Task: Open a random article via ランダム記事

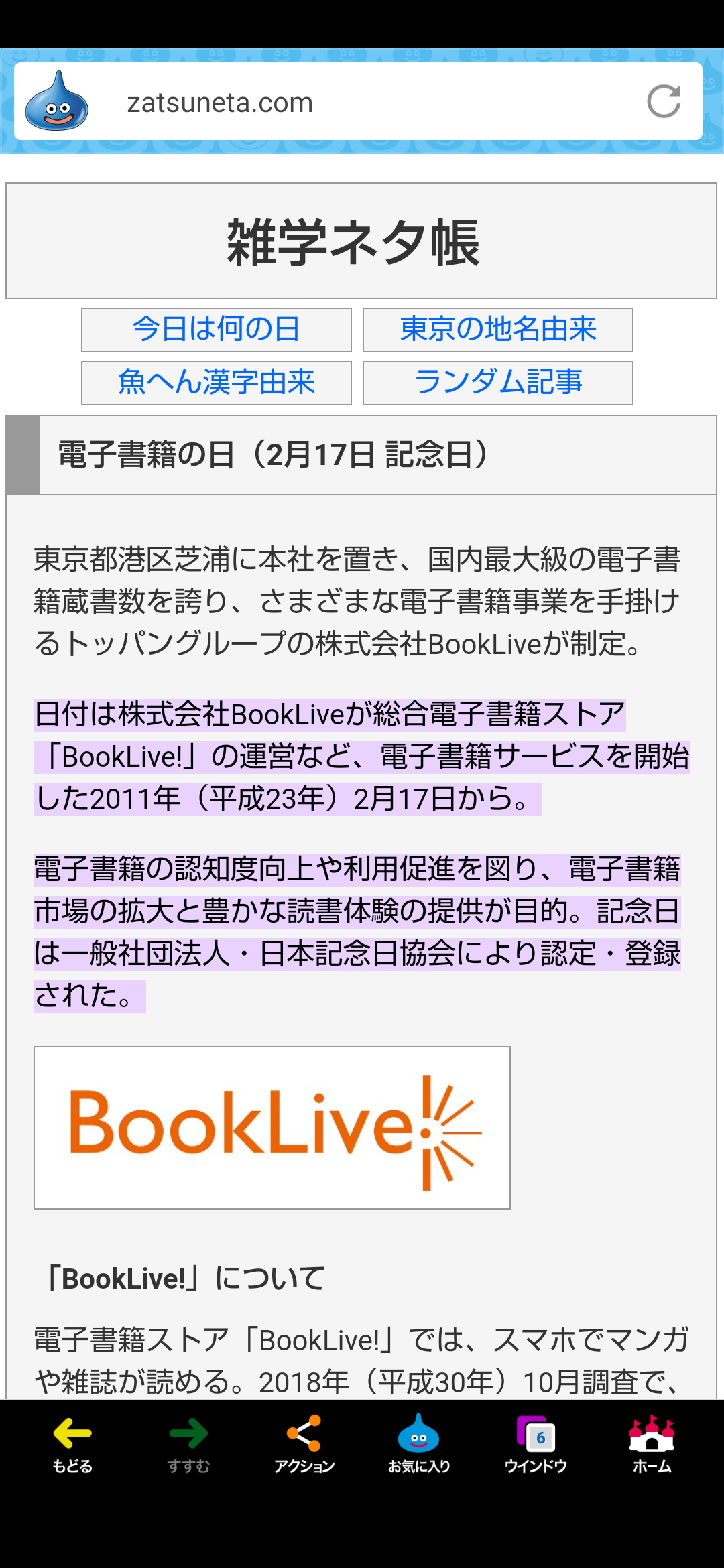Action: (498, 383)
